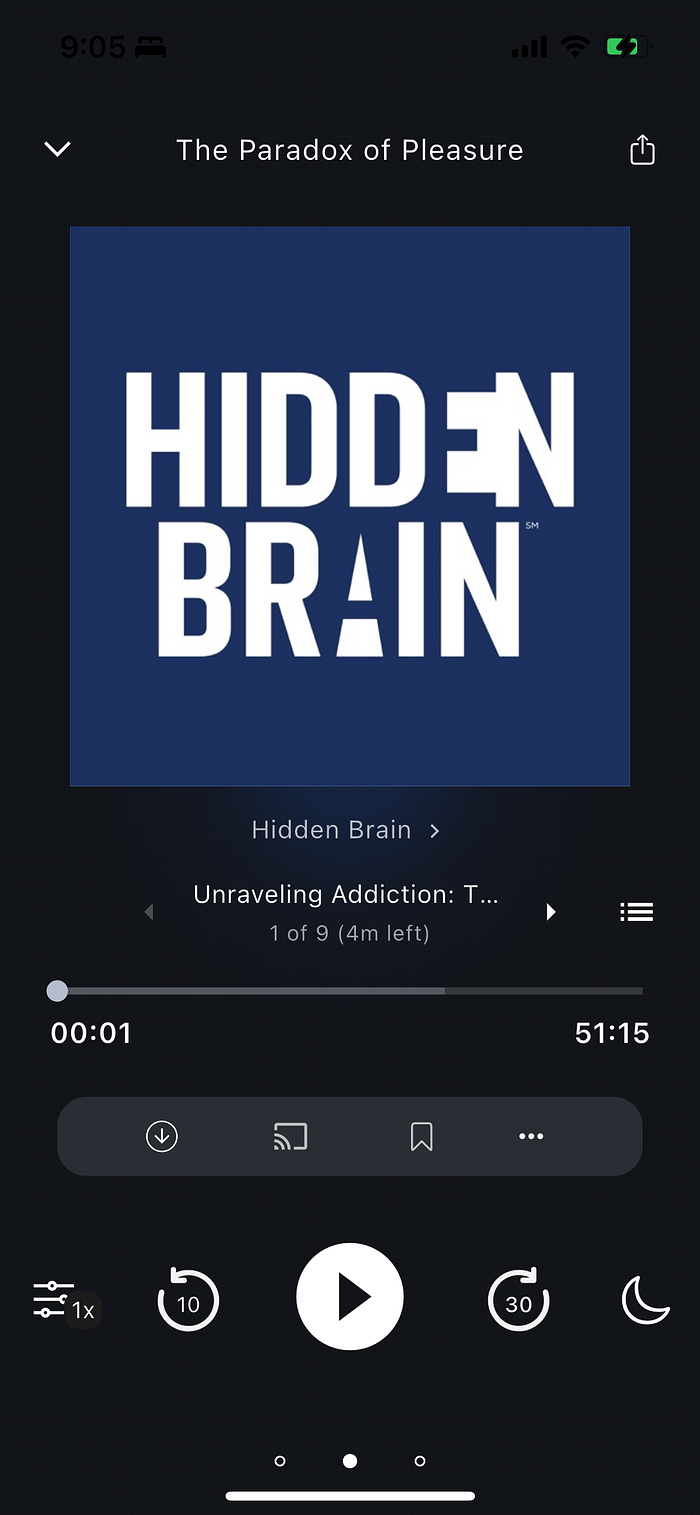This screenshot has height=1515, width=700.
Task: Skip forward 30 seconds
Action: [x=518, y=1299]
